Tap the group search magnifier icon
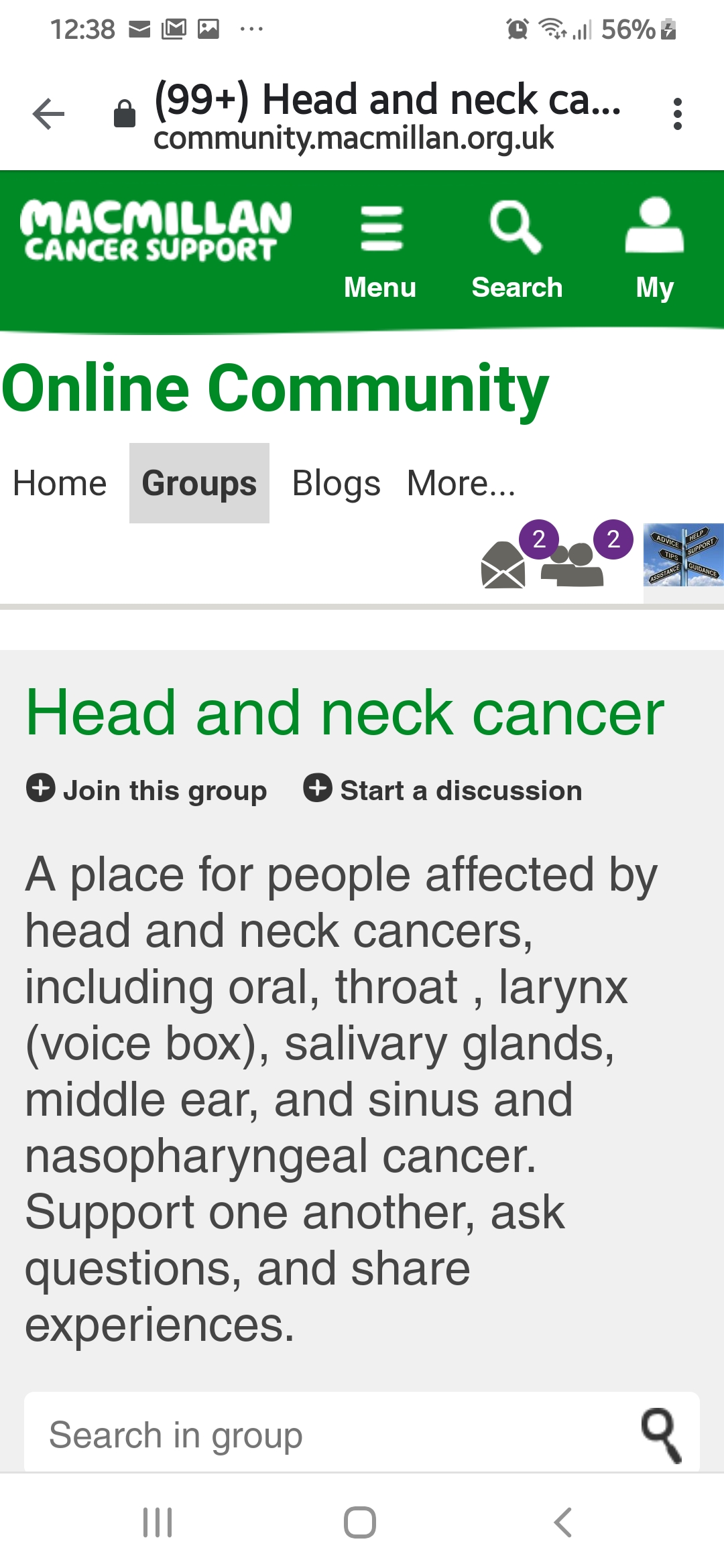 point(661,1435)
